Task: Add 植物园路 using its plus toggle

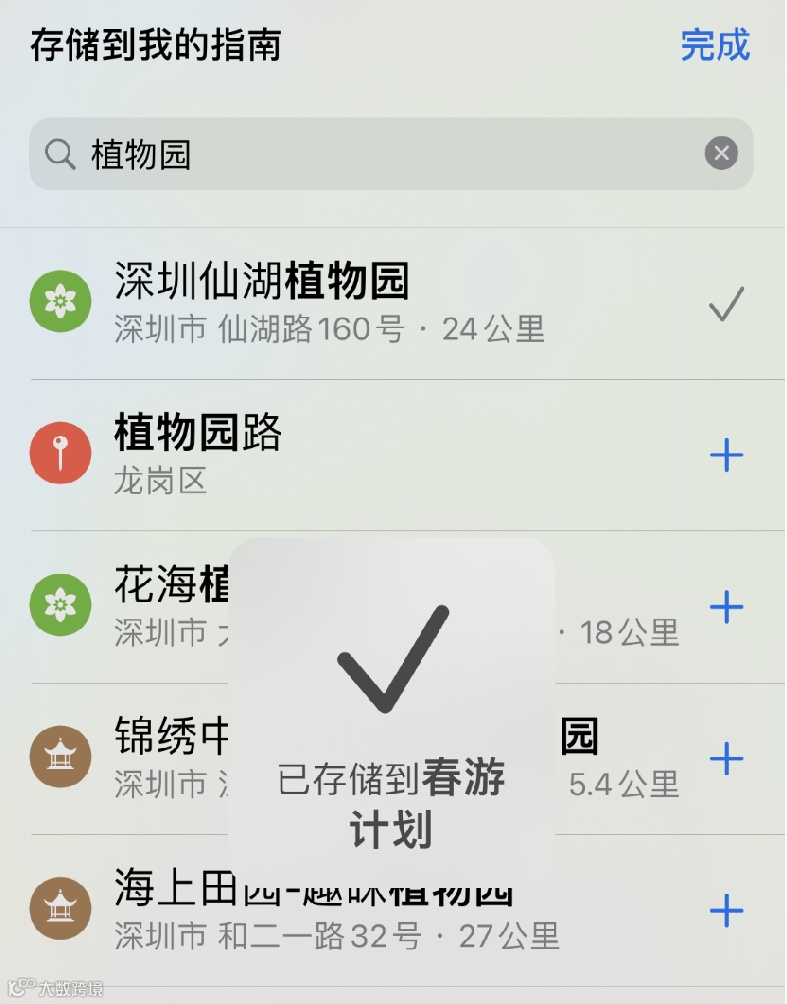Action: [727, 453]
